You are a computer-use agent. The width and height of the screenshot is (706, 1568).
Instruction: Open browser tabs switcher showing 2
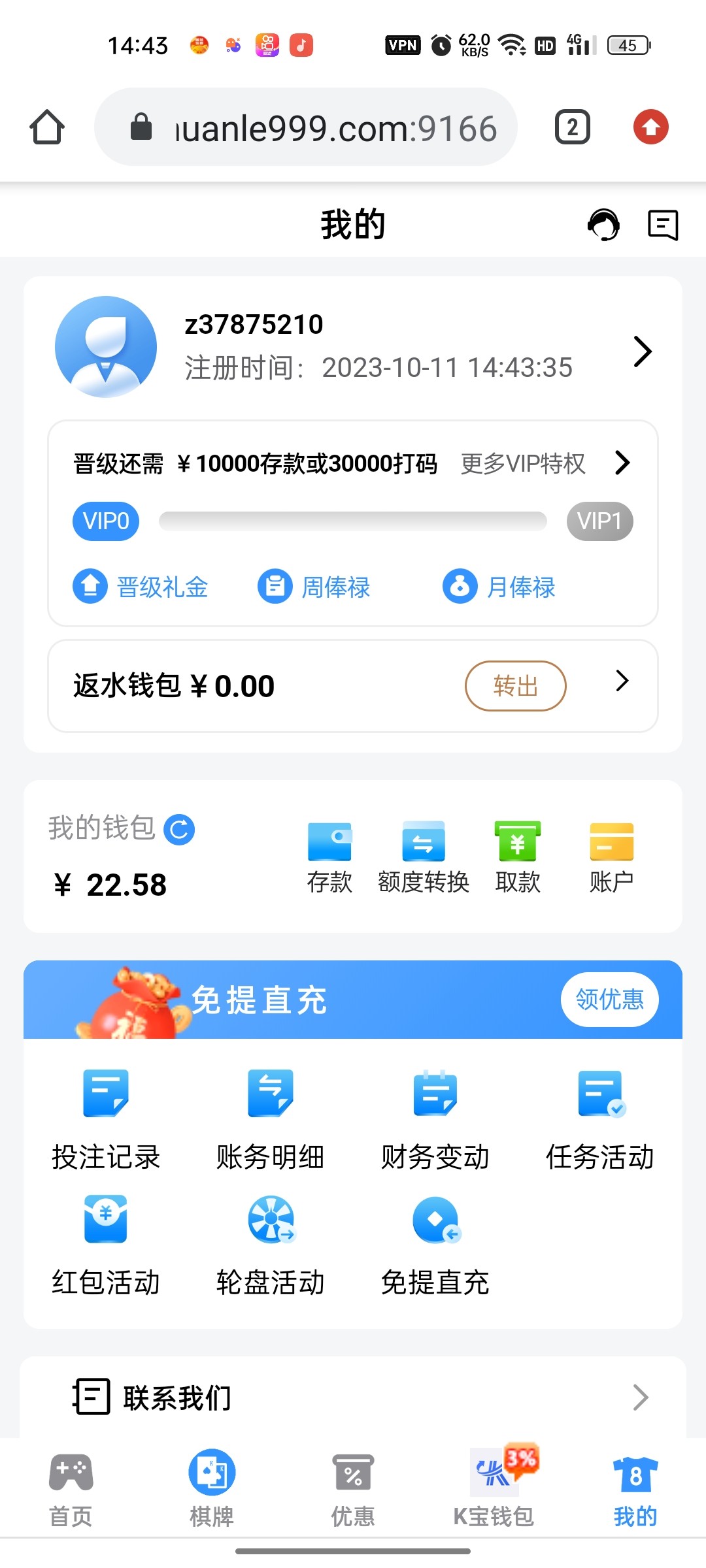pyautogui.click(x=572, y=127)
